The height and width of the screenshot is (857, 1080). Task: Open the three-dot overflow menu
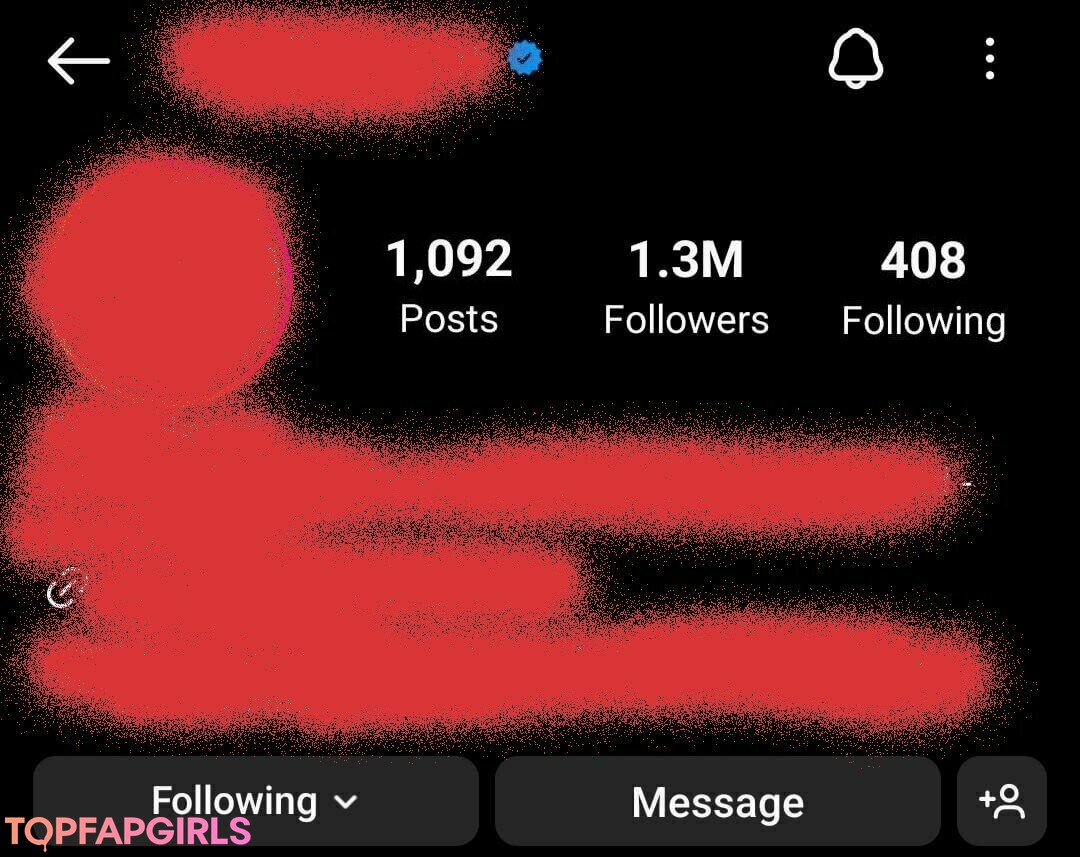pos(989,60)
